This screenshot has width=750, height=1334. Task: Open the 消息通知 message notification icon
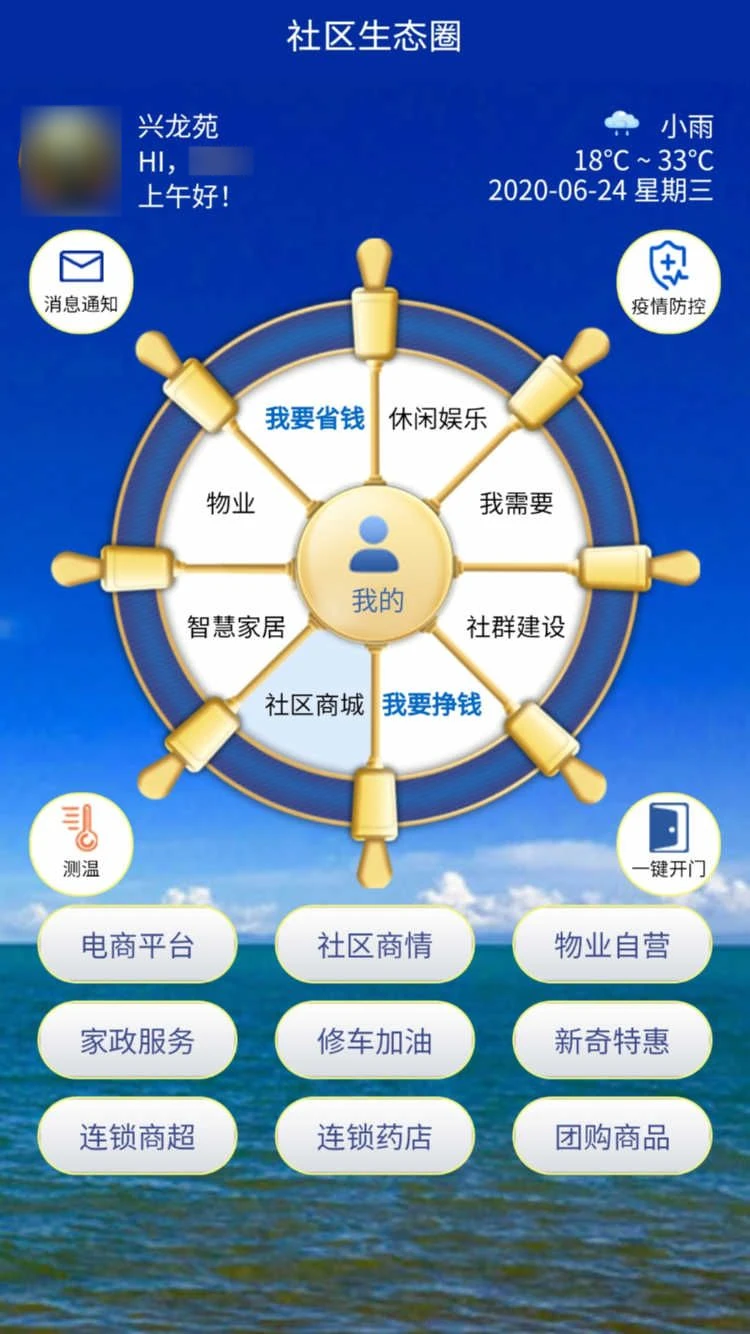click(x=80, y=280)
